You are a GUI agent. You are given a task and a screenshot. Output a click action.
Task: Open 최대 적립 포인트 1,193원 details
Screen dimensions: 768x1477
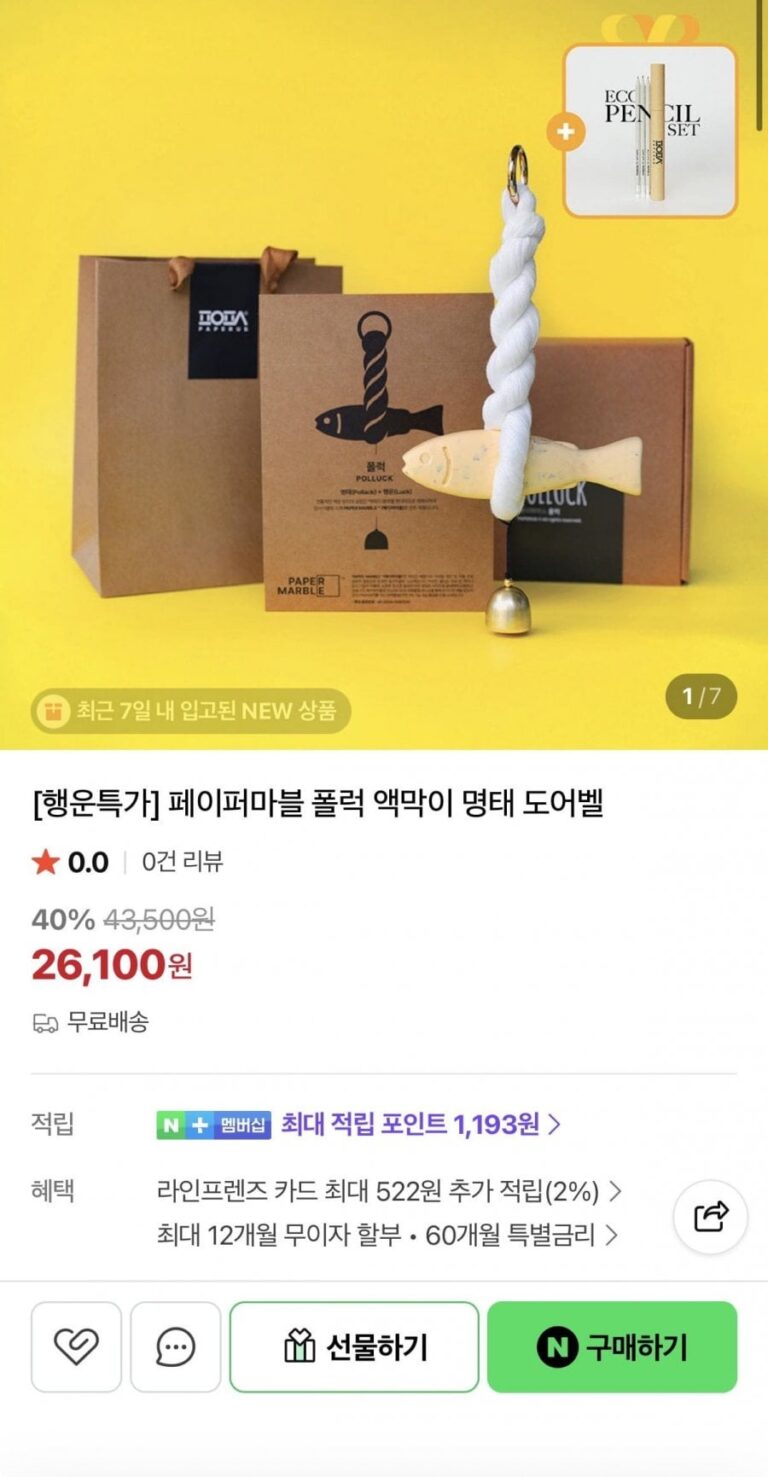pos(420,1124)
